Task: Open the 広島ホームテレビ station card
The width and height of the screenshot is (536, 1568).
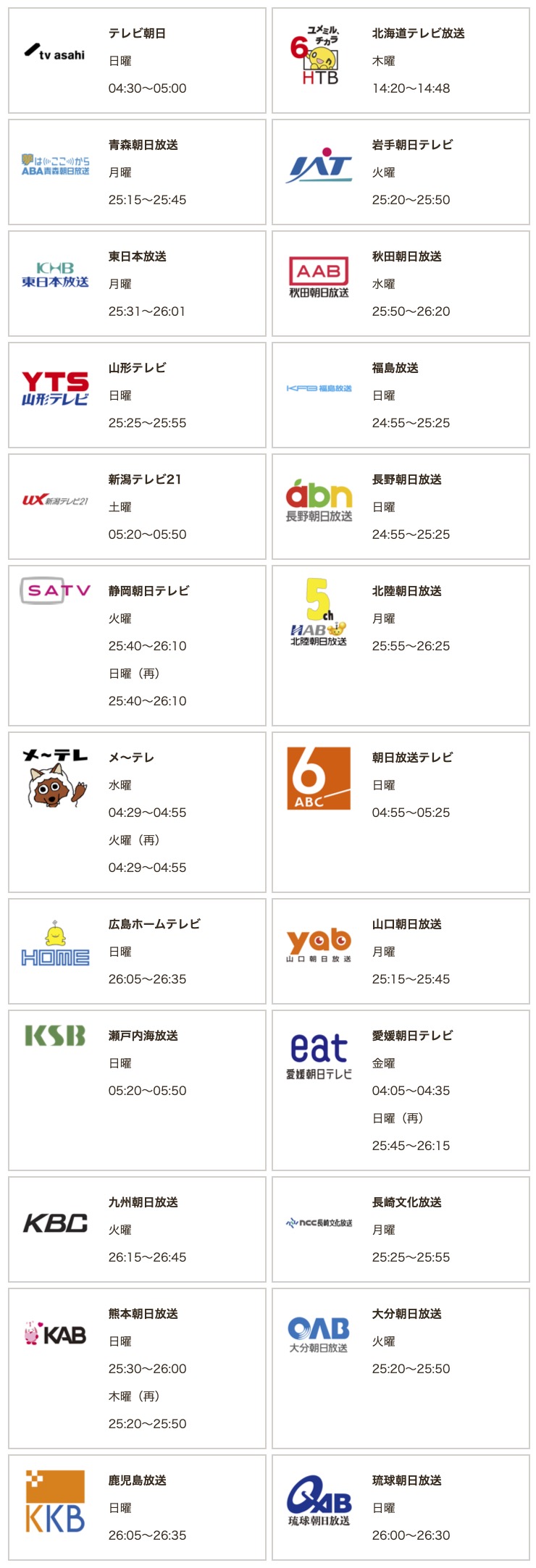Action: [x=137, y=952]
